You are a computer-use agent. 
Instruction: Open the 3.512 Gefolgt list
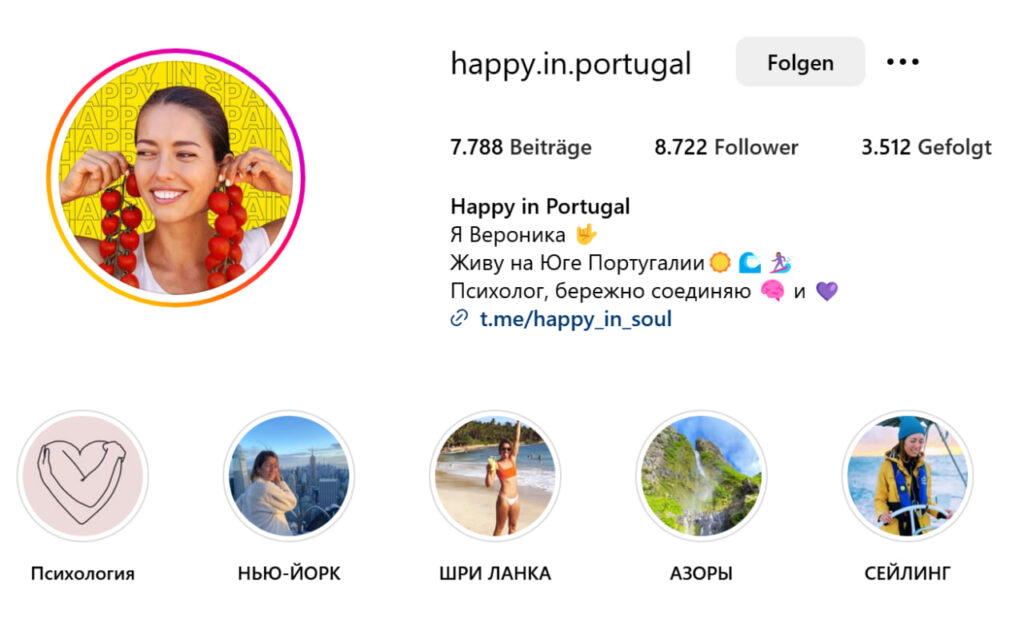click(926, 148)
